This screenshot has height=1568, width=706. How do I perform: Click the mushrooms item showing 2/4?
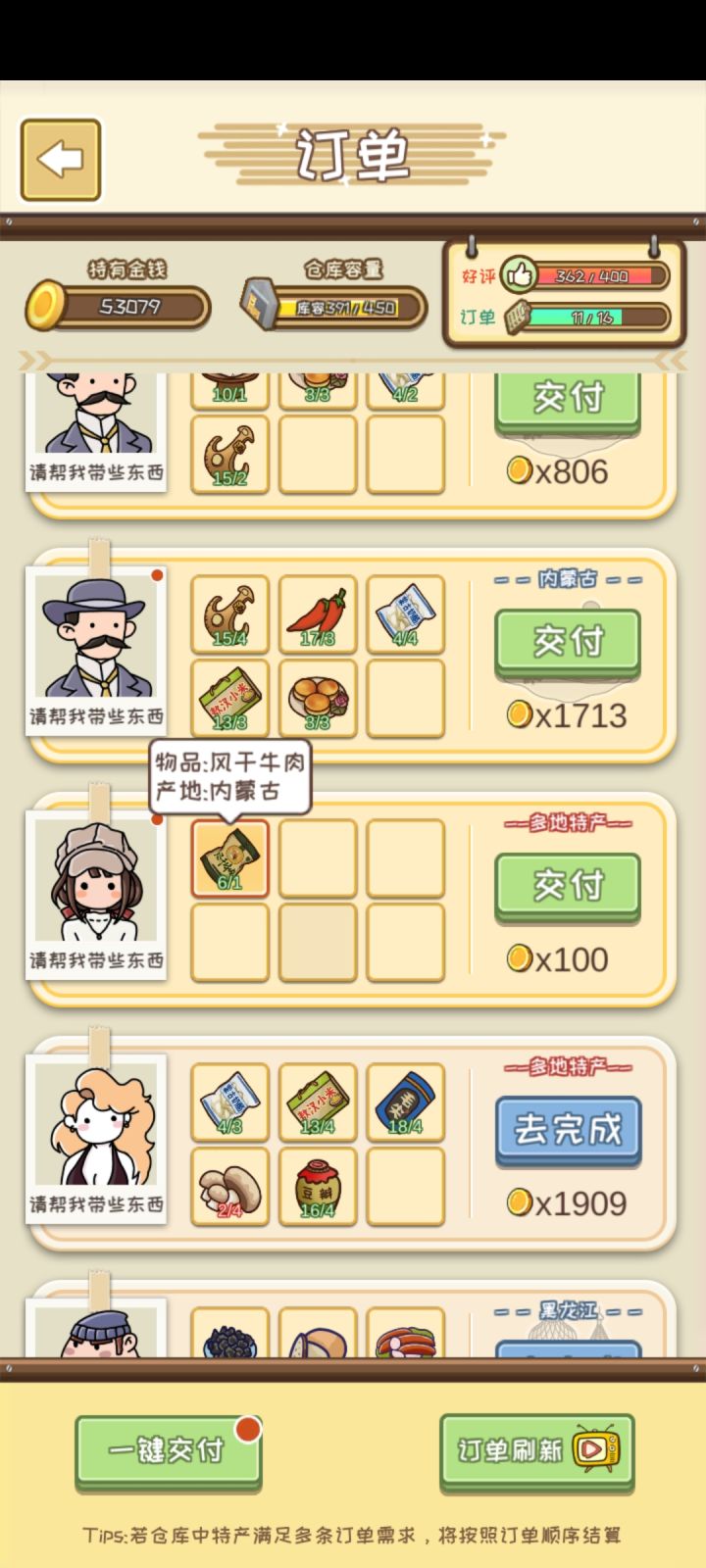click(230, 1189)
